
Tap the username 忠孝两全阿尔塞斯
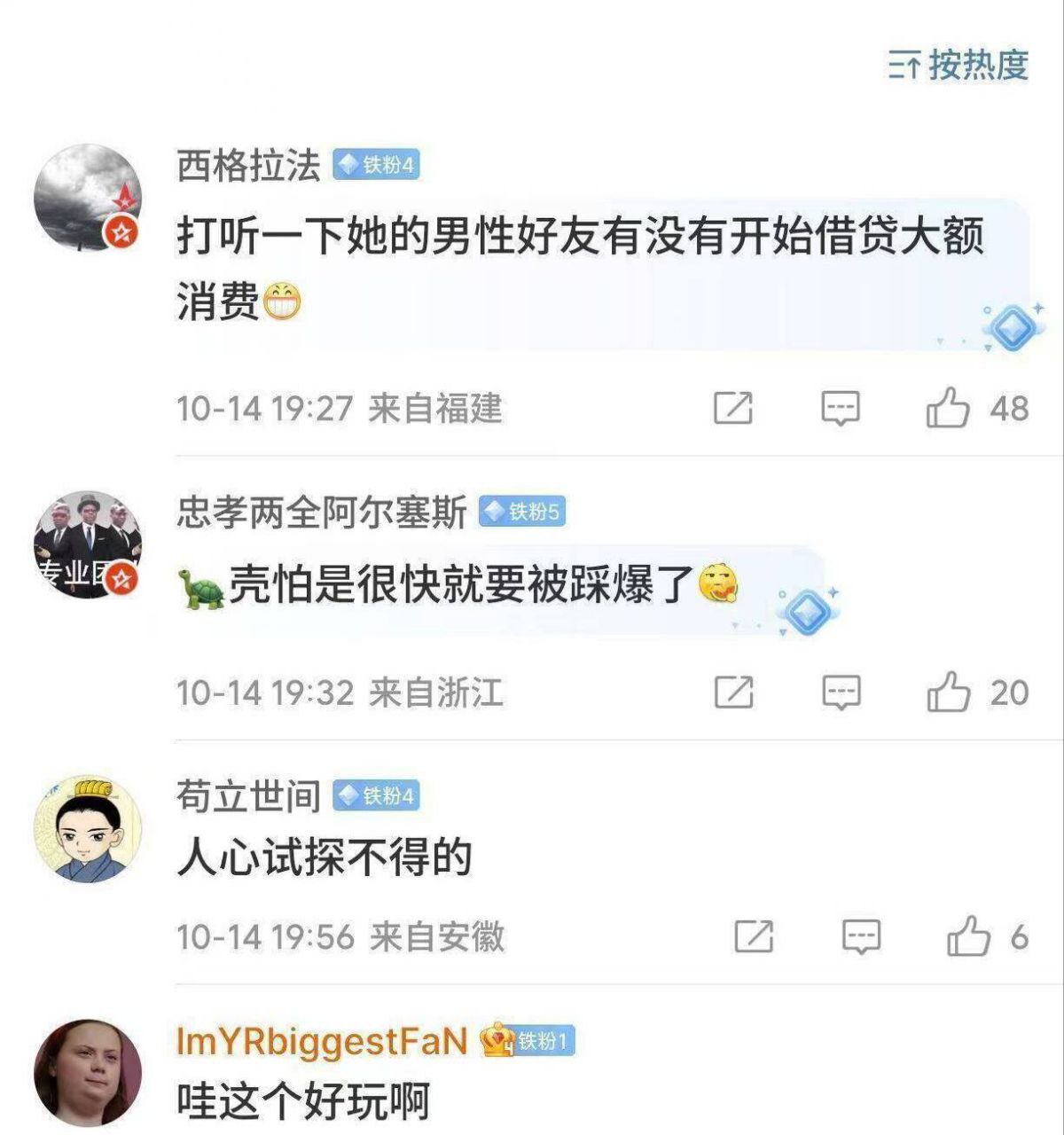(321, 513)
